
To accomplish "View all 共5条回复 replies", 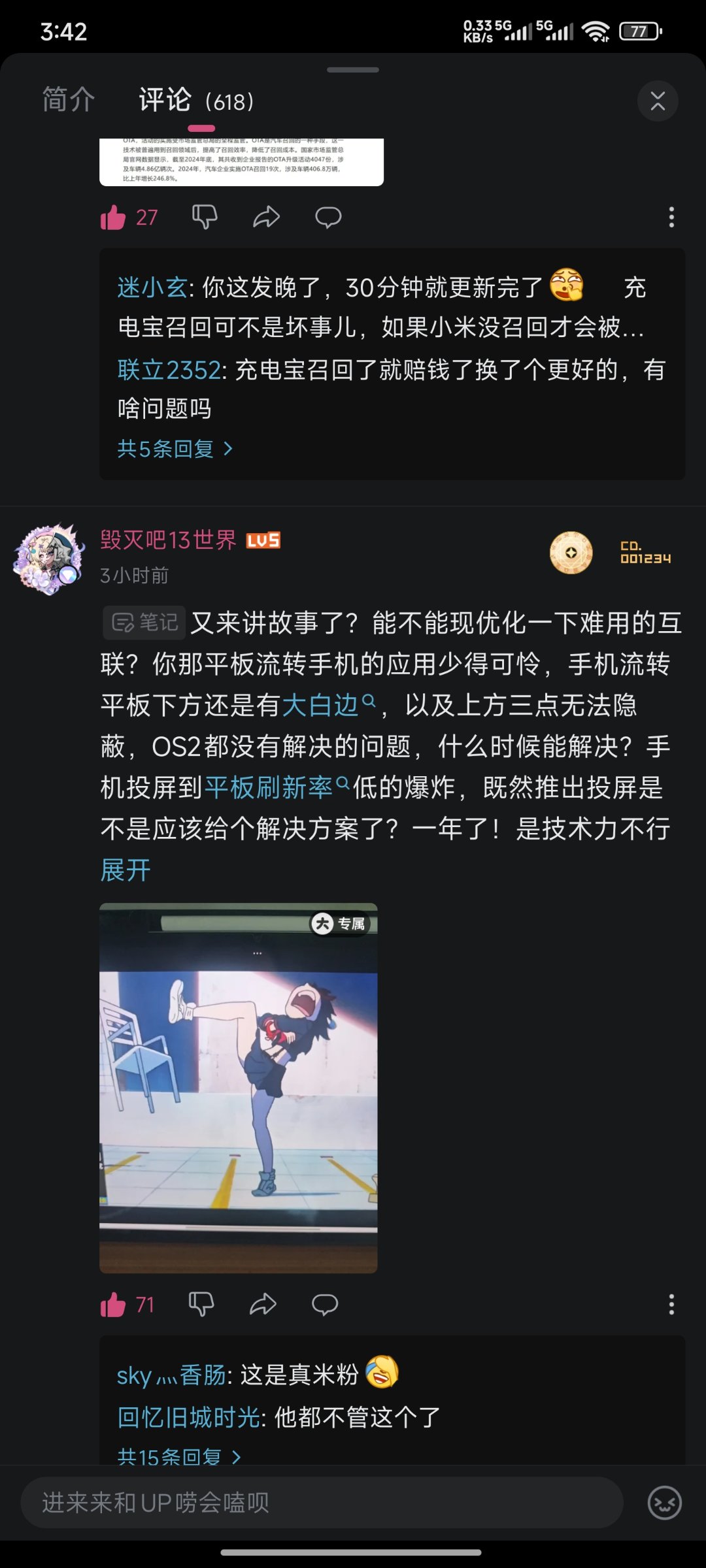I will pyautogui.click(x=175, y=449).
